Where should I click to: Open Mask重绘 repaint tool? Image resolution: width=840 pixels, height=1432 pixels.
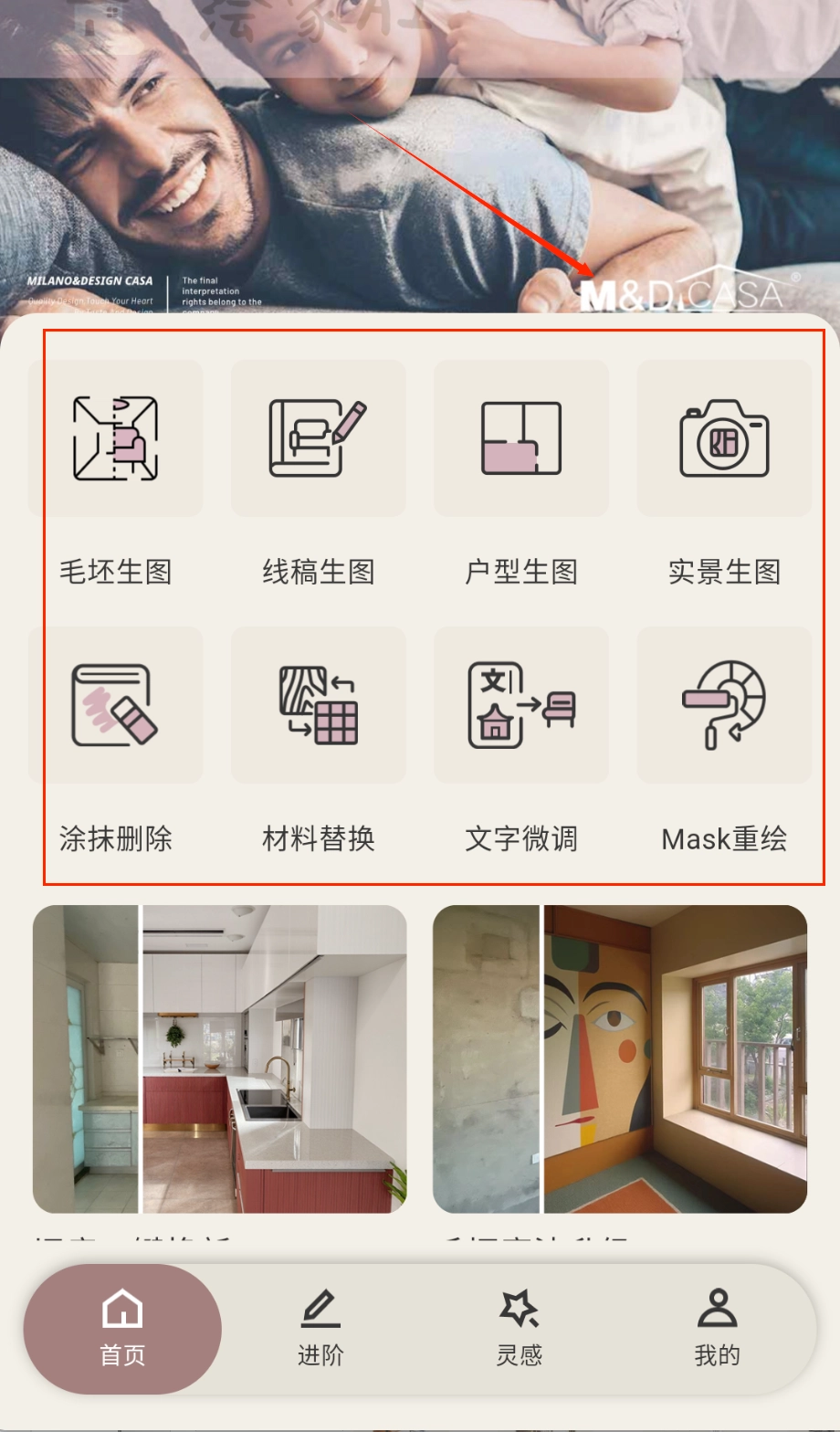click(x=724, y=705)
